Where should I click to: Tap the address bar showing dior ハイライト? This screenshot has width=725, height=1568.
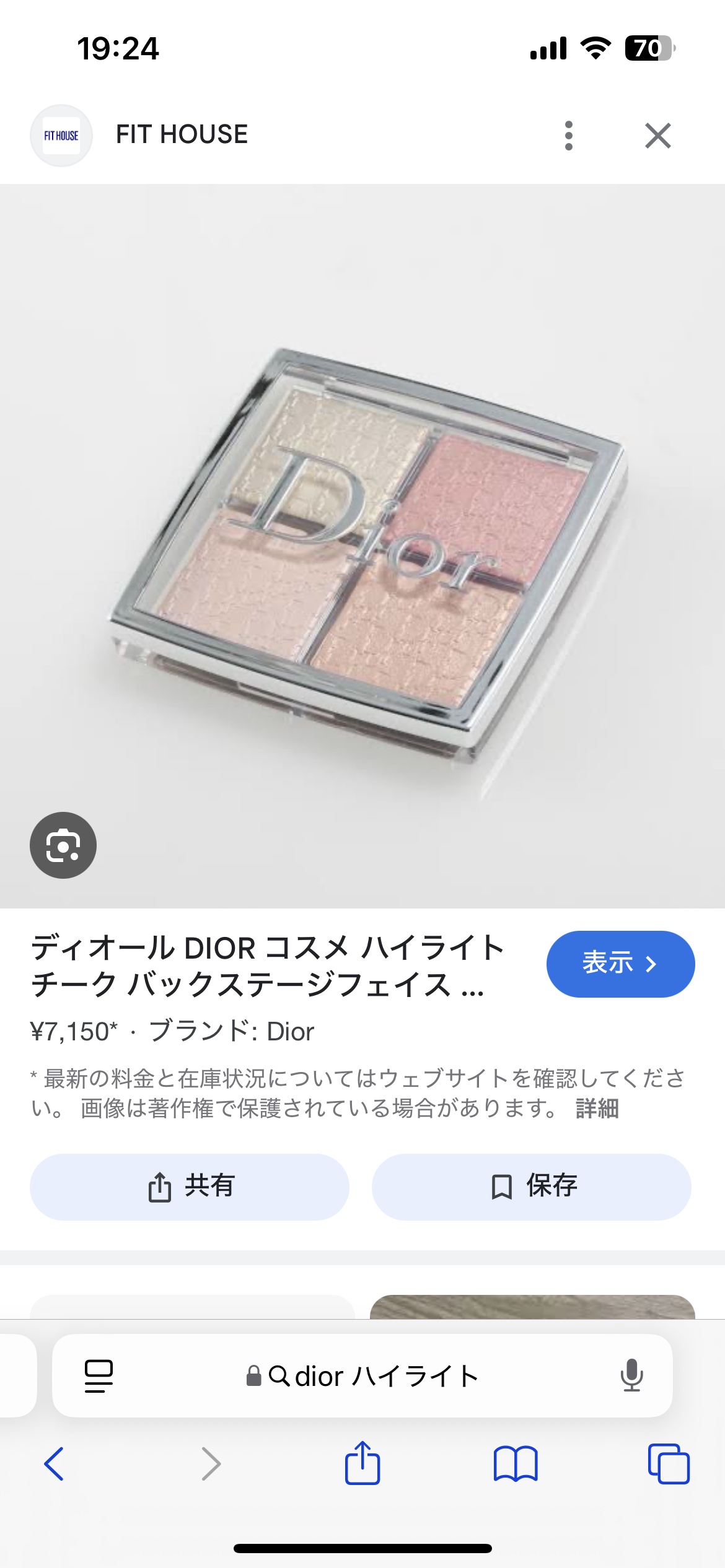(362, 1376)
